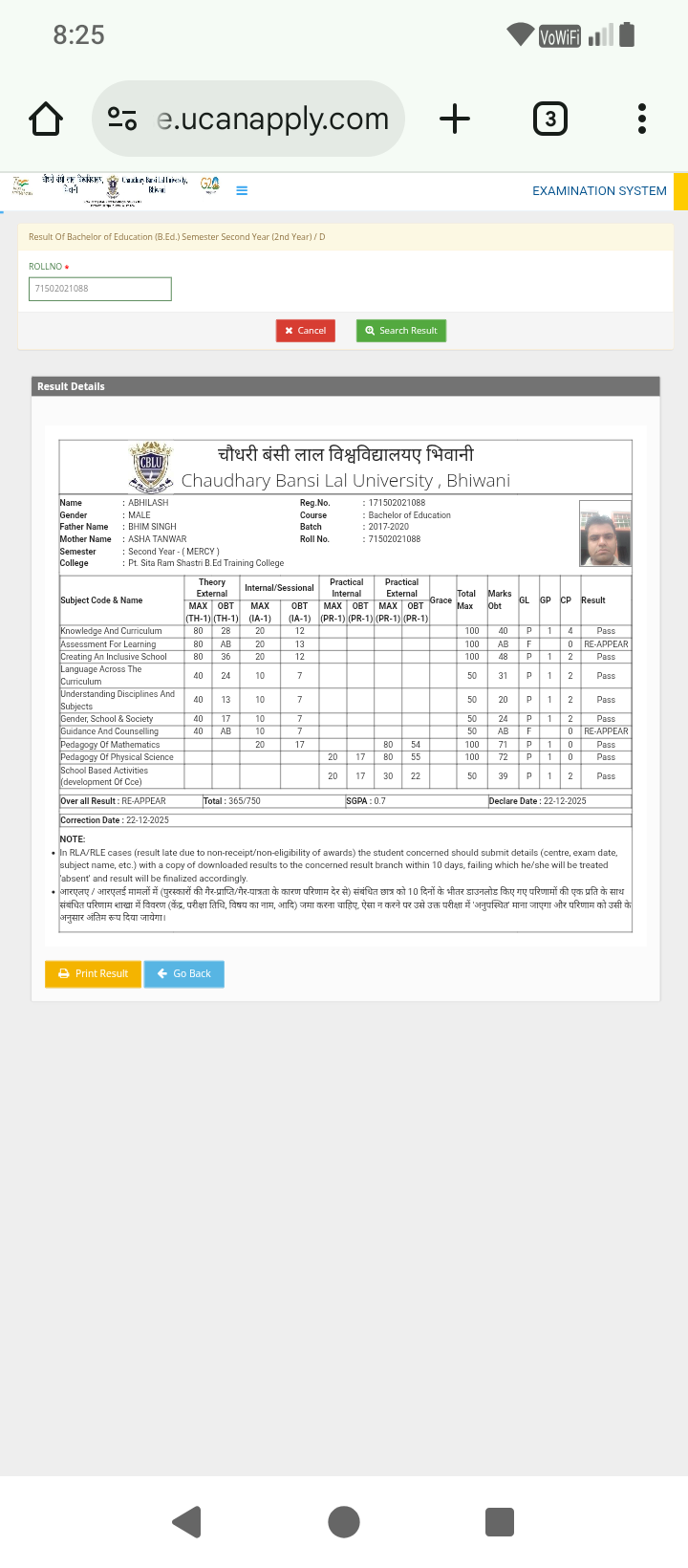
Task: Tap the system back navigation button
Action: click(x=186, y=1521)
